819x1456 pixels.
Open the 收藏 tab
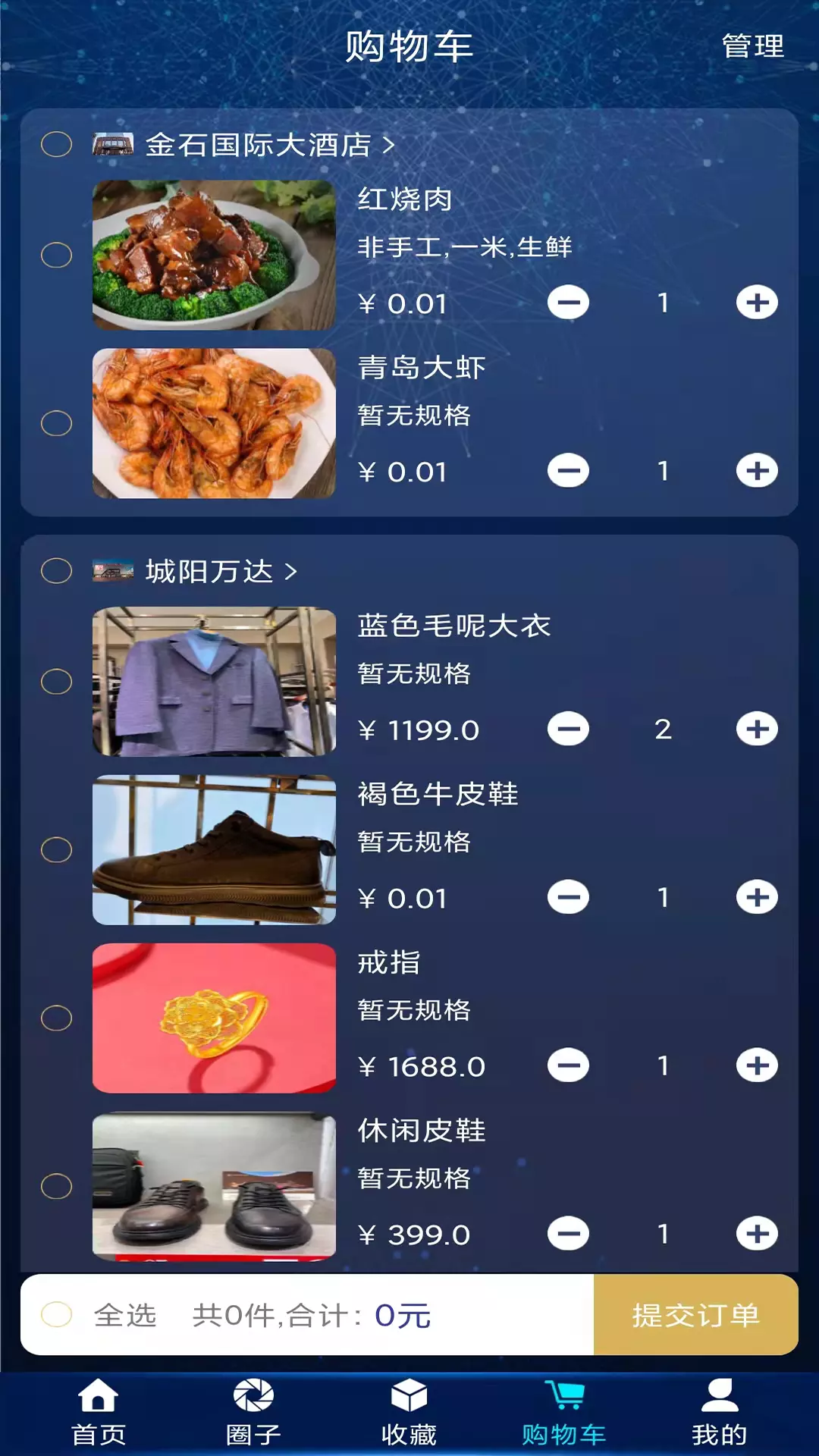click(x=409, y=1412)
